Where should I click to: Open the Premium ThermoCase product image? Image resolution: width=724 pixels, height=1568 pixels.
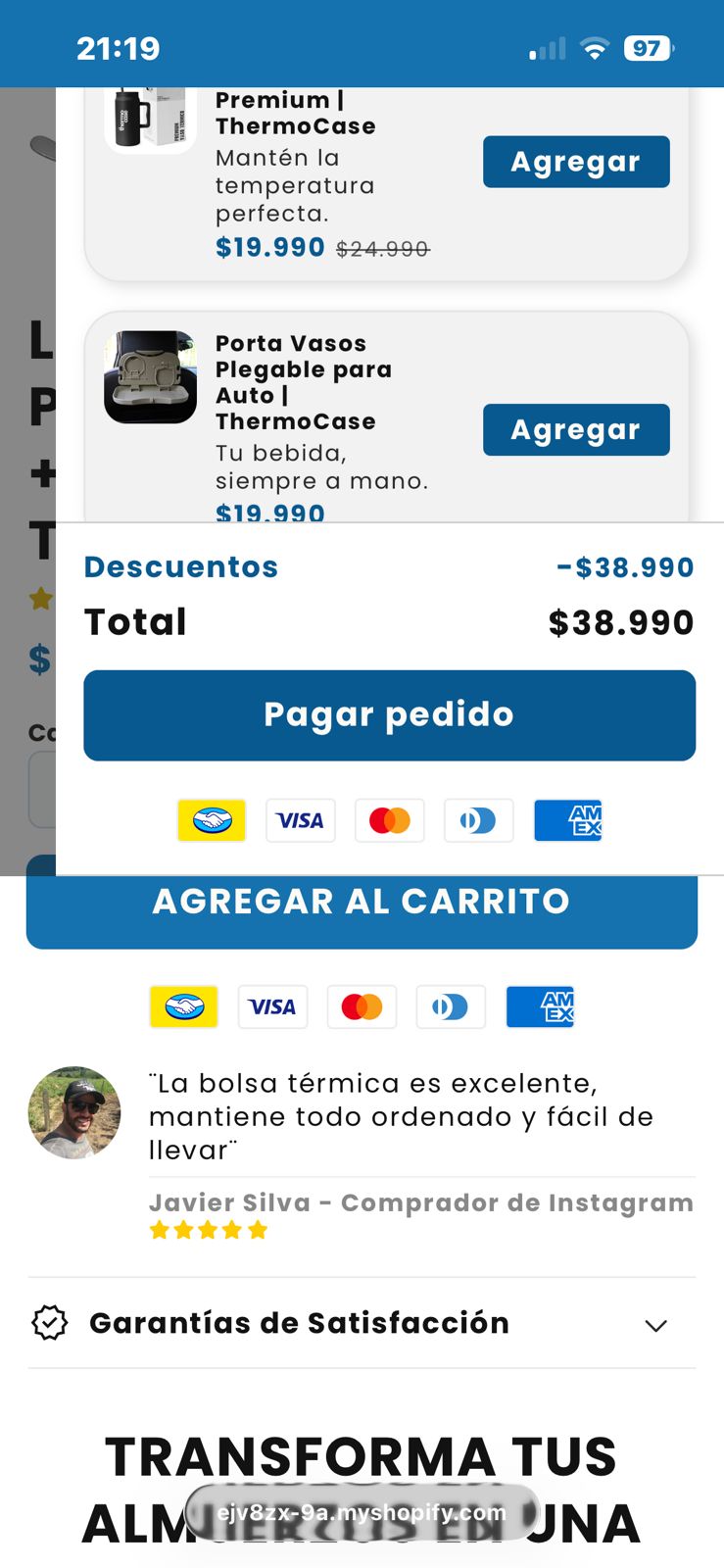(151, 120)
